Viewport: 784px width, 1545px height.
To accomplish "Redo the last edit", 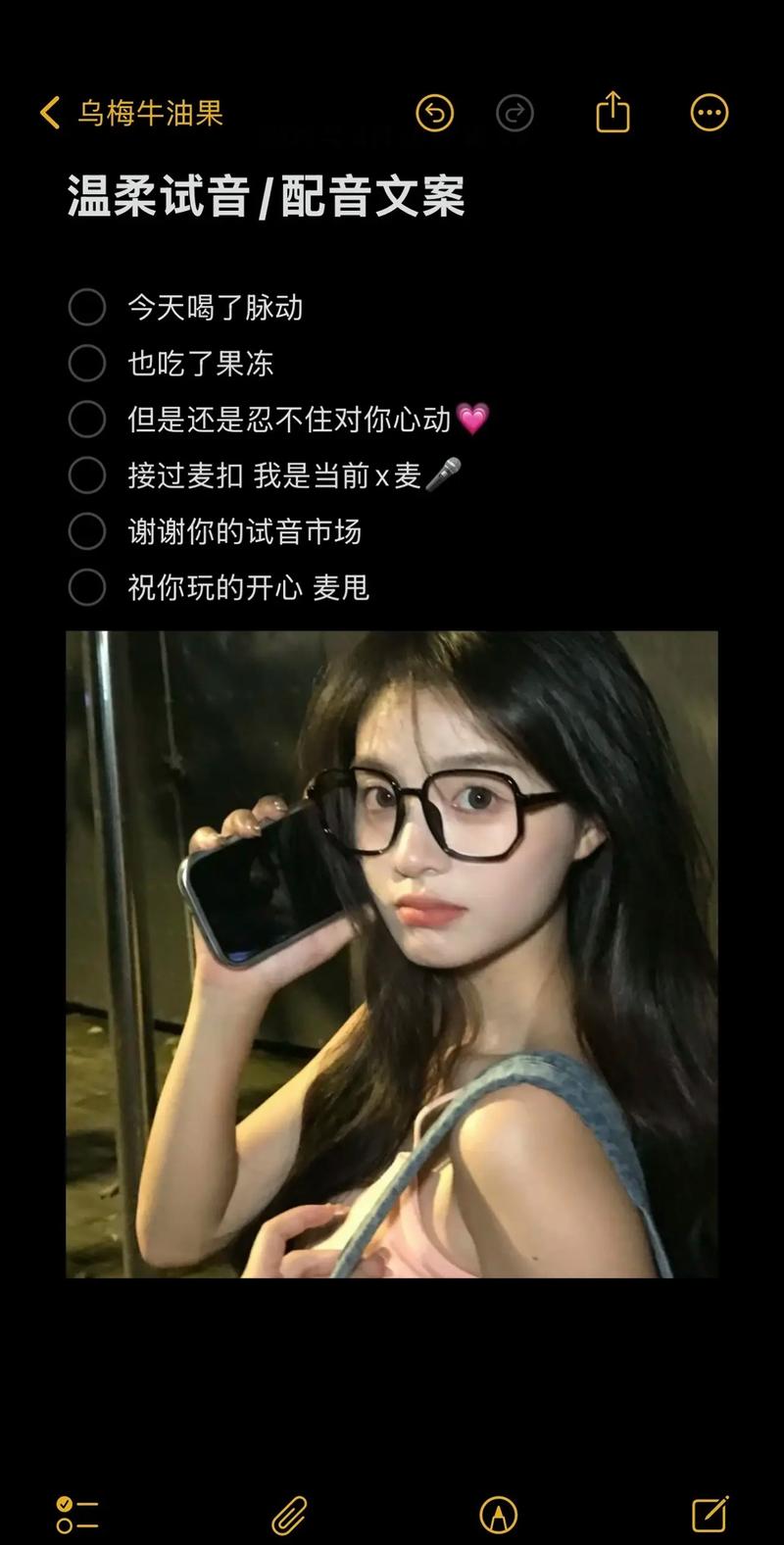I will pyautogui.click(x=514, y=113).
